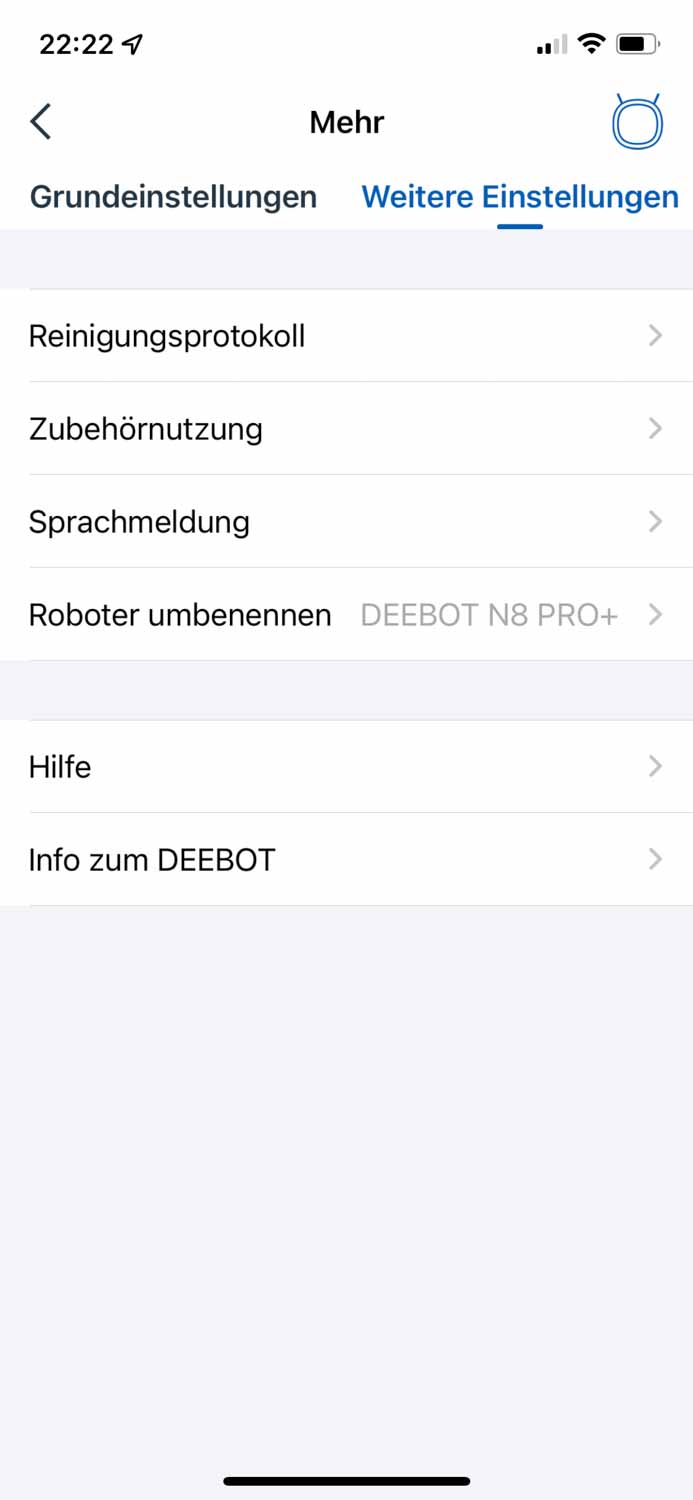Tap Roboter umbenennen to rename DEEBOT
Viewport: 693px width, 1500px height.
346,615
